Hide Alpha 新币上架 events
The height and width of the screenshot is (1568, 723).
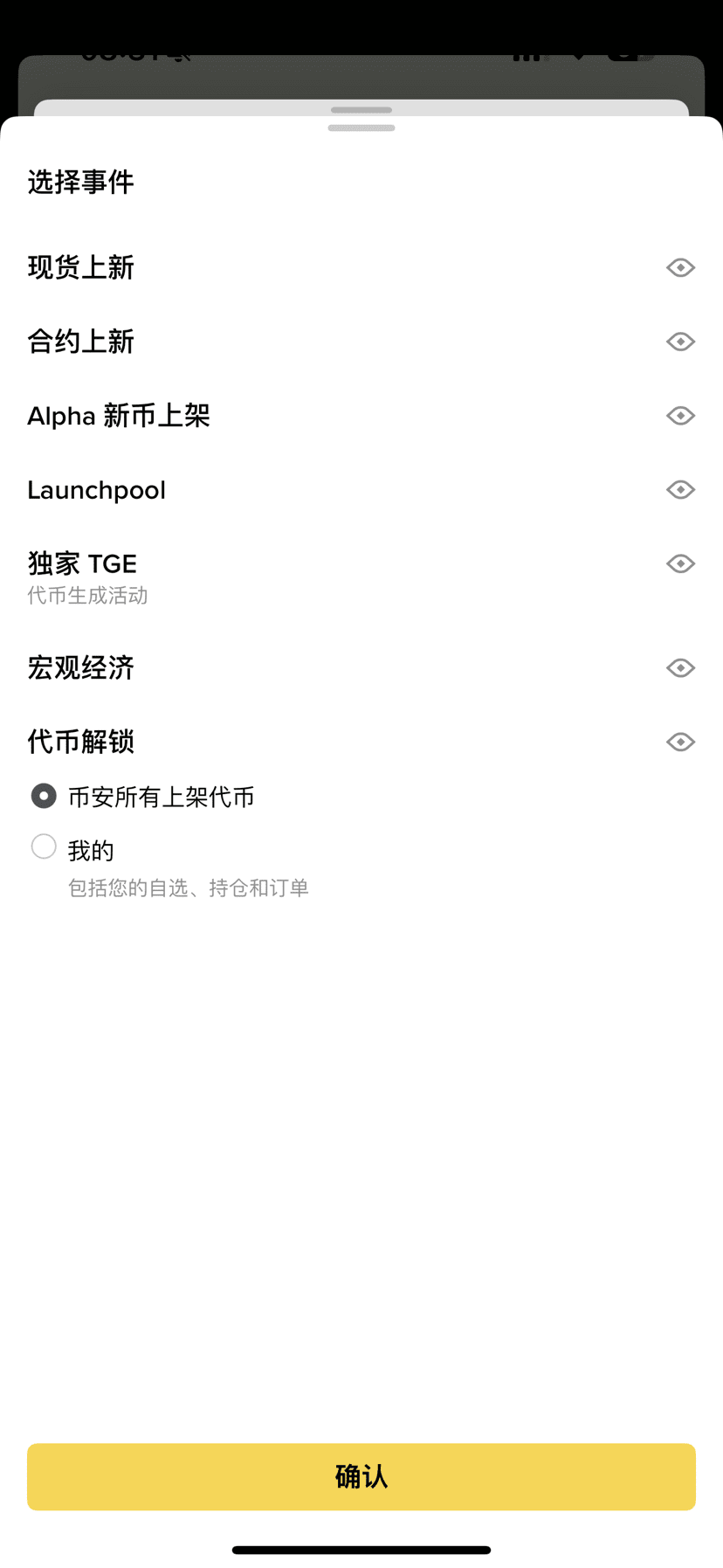tap(680, 416)
